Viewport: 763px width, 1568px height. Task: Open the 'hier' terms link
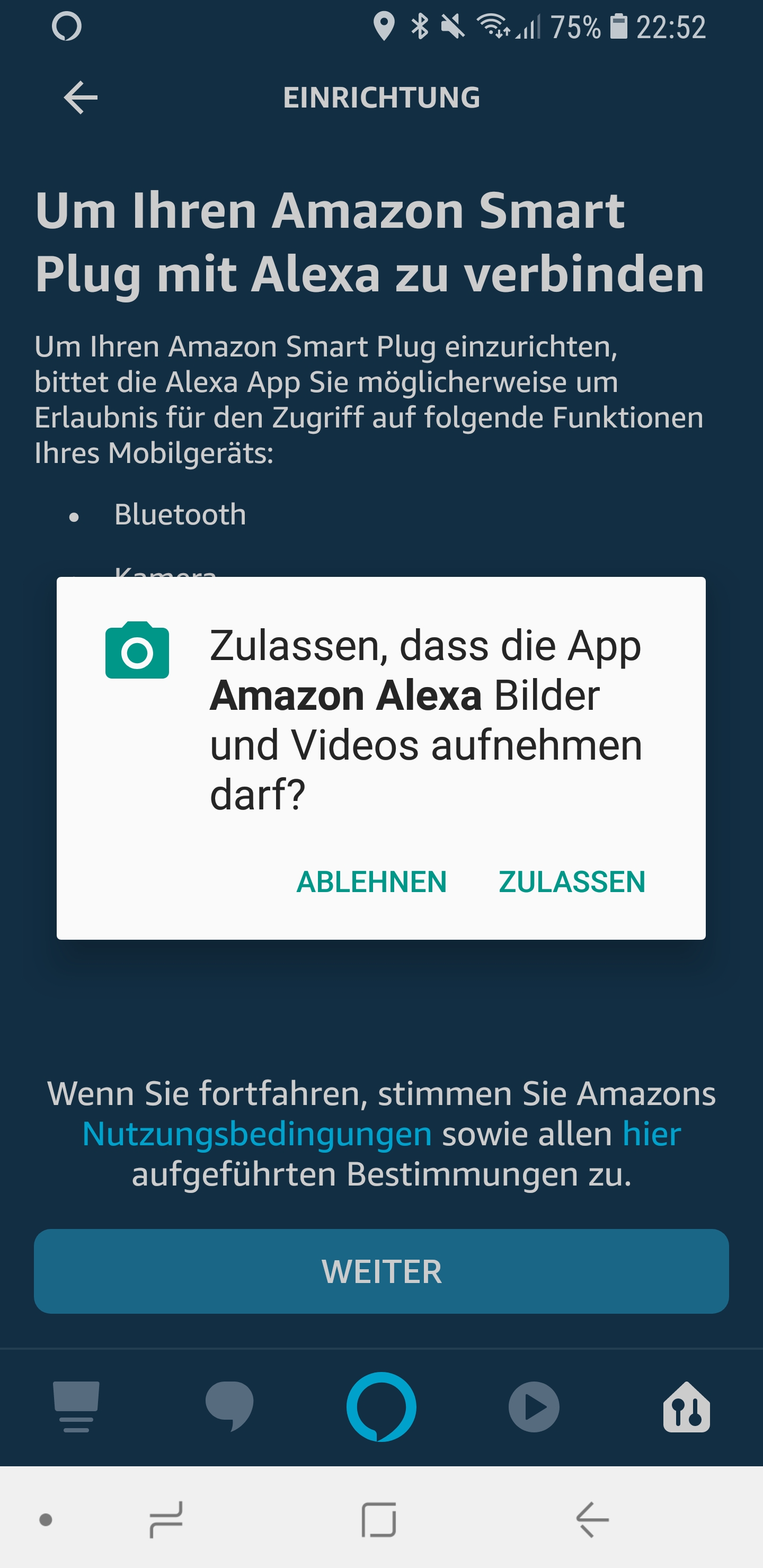pyautogui.click(x=651, y=1134)
